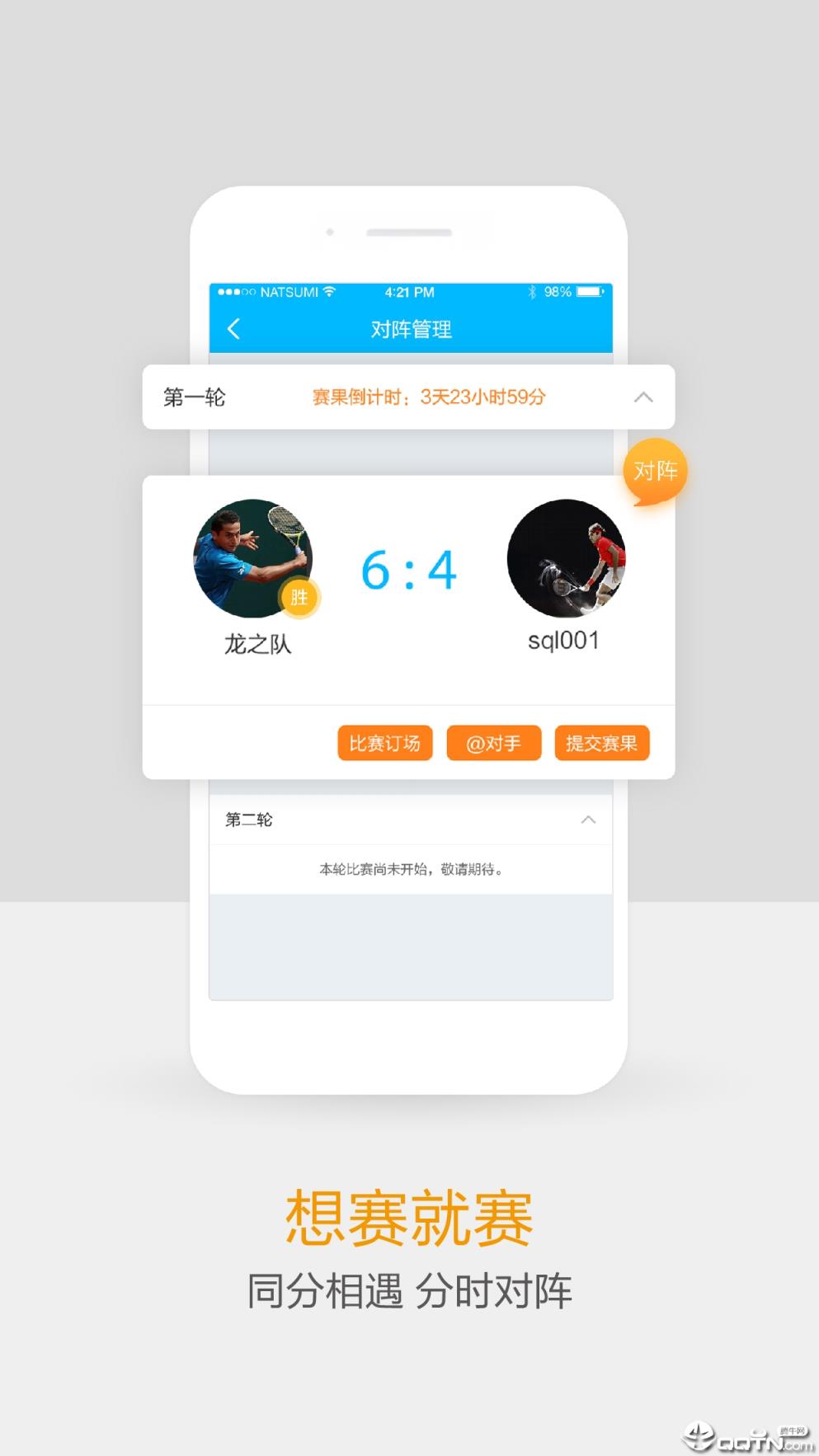Tap the 提交赛果 button

(x=602, y=743)
